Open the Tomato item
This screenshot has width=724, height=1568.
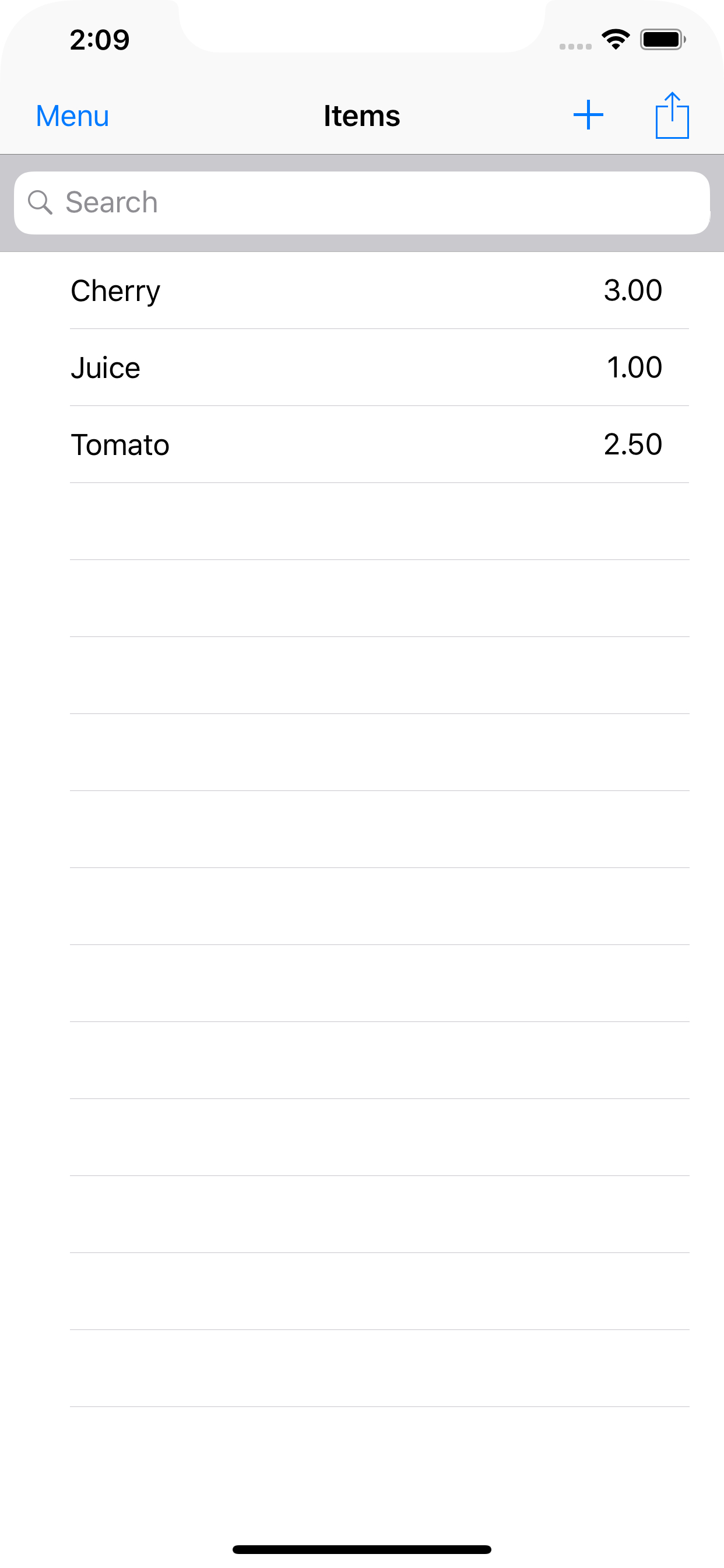(x=362, y=444)
